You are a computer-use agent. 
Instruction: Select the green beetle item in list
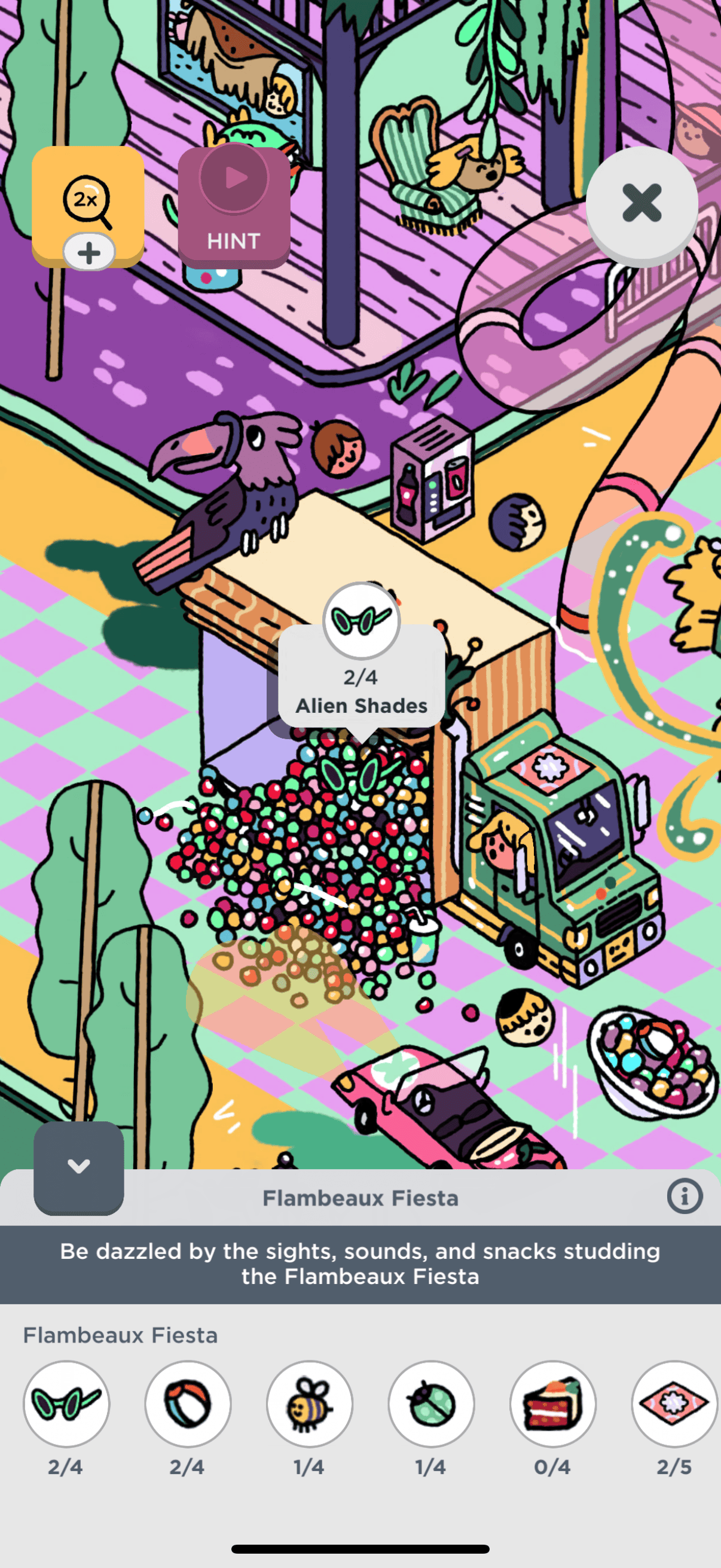pyautogui.click(x=432, y=1404)
